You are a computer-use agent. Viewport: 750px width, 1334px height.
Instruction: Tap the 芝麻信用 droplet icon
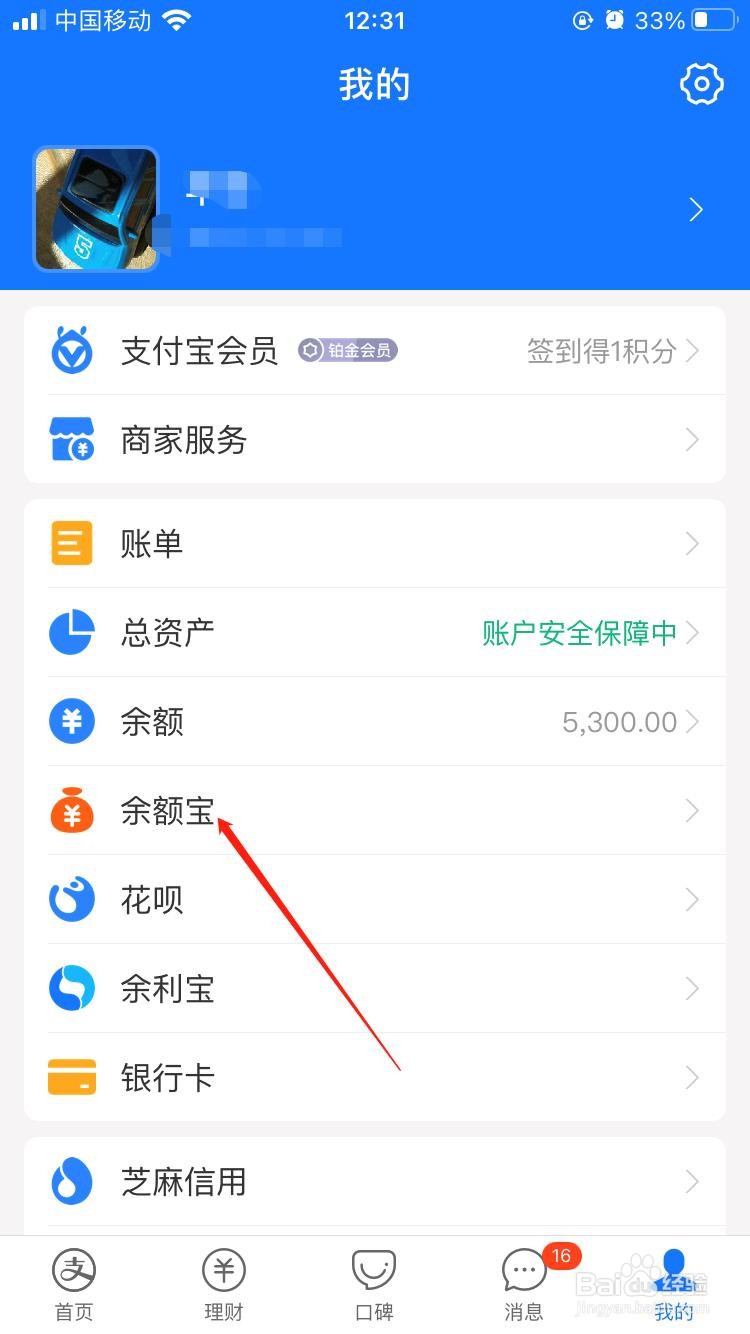(x=70, y=1182)
